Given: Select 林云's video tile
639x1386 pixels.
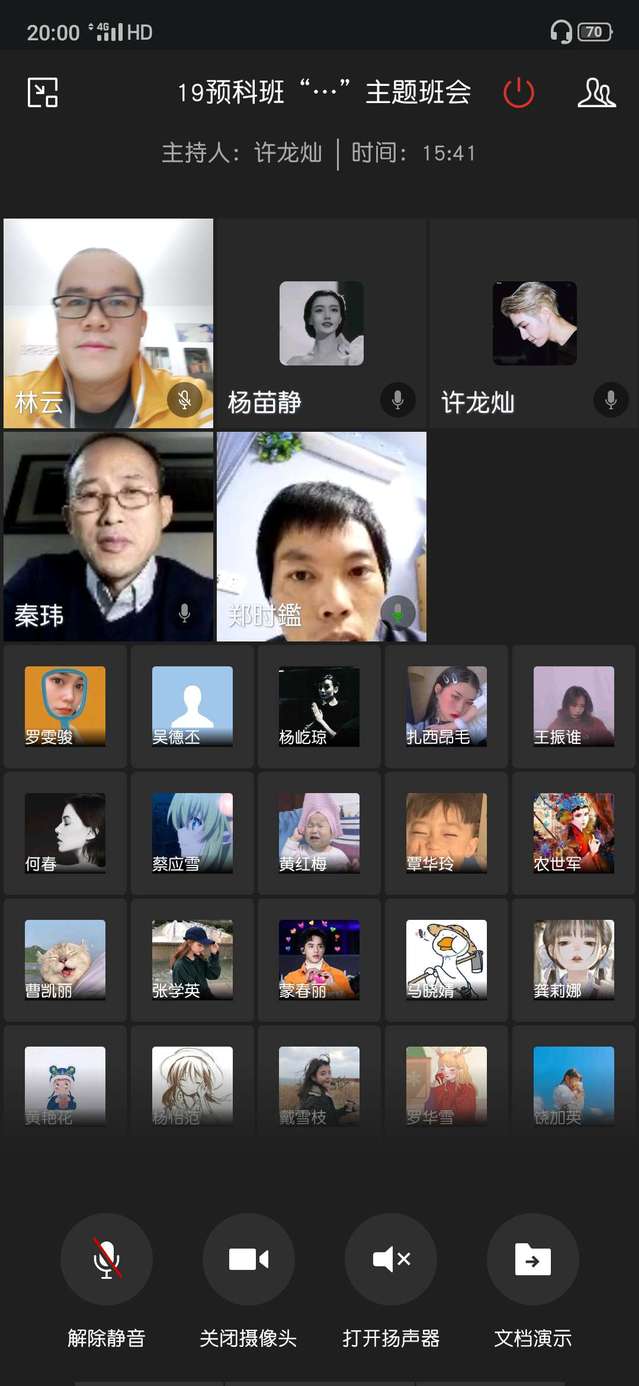Looking at the screenshot, I should [x=108, y=323].
